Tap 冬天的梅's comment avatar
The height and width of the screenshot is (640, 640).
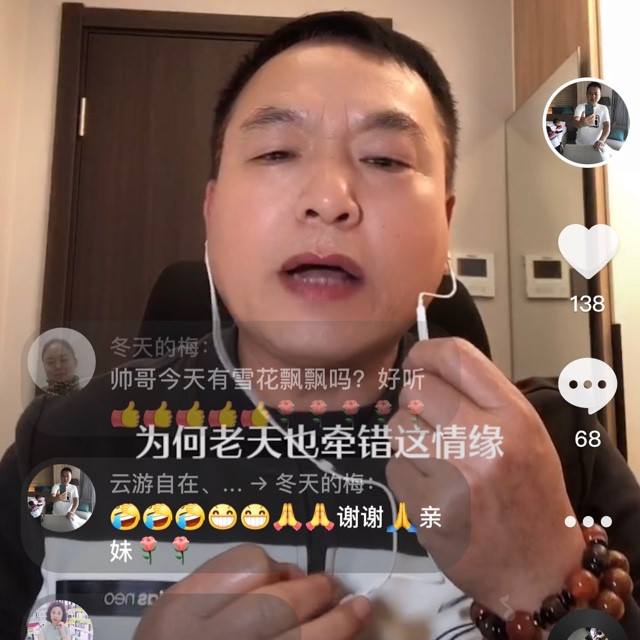(x=62, y=362)
